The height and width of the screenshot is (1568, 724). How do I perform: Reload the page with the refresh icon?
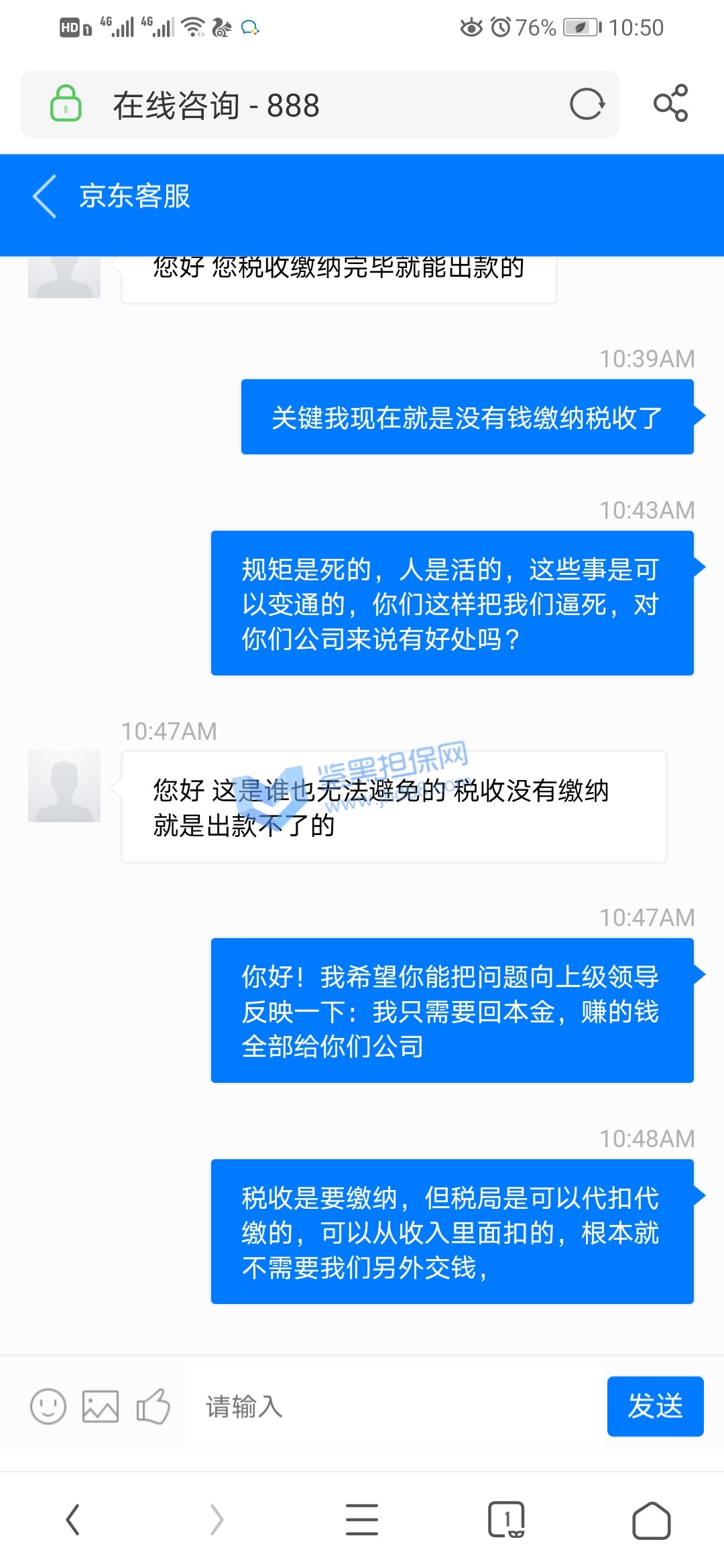coord(587,105)
